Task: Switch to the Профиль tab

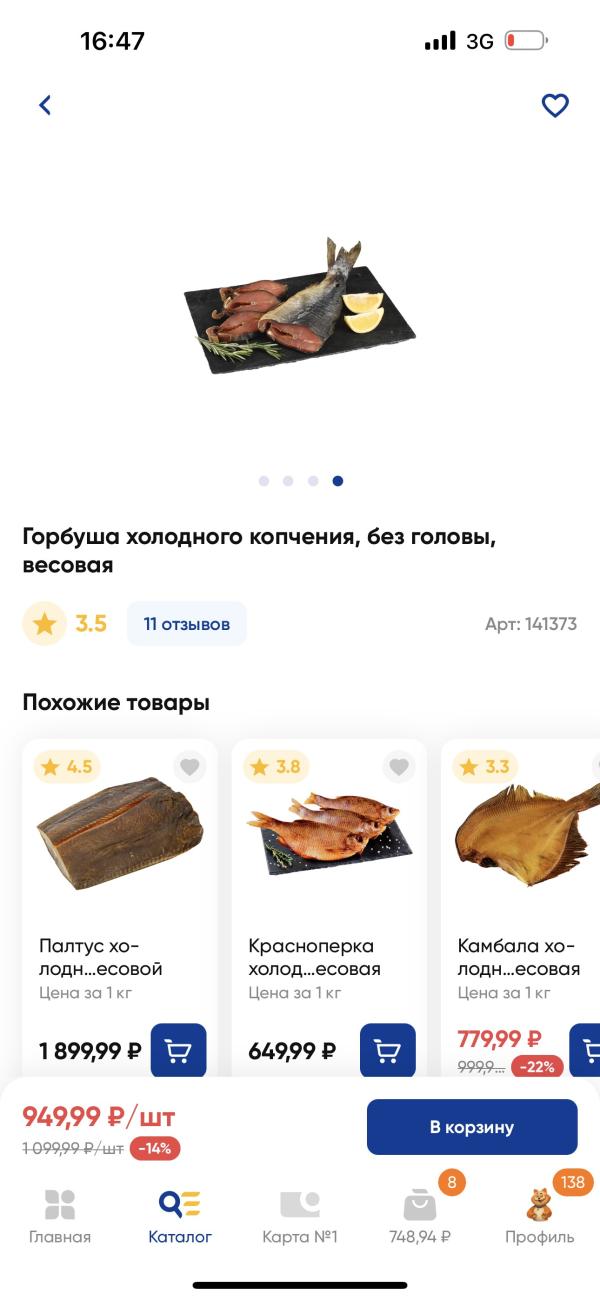Action: tap(540, 1216)
